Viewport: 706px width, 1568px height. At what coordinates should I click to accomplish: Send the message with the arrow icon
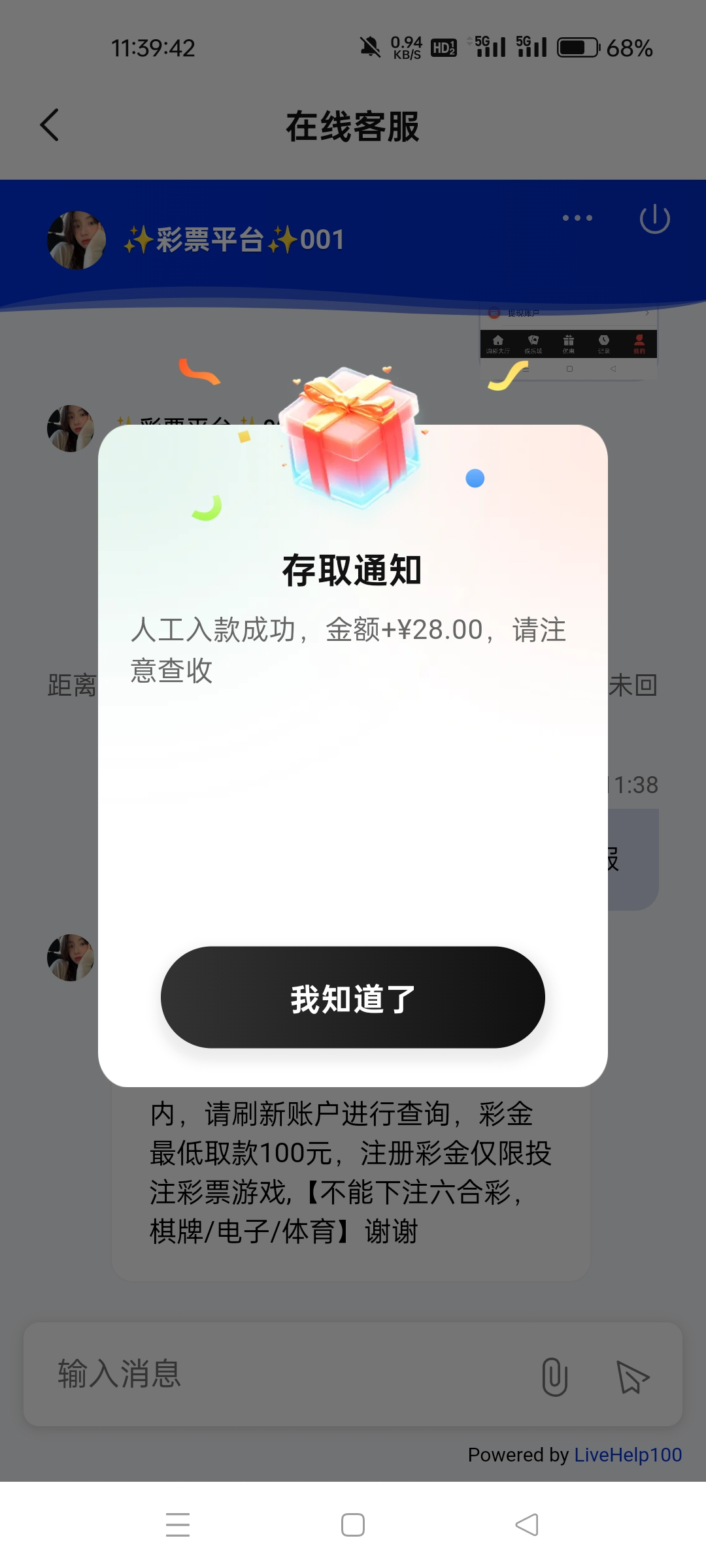(632, 1377)
